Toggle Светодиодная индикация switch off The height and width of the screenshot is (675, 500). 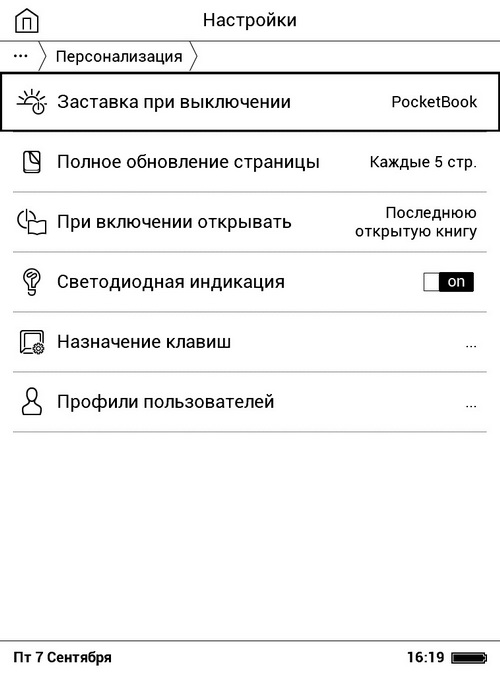coord(448,282)
